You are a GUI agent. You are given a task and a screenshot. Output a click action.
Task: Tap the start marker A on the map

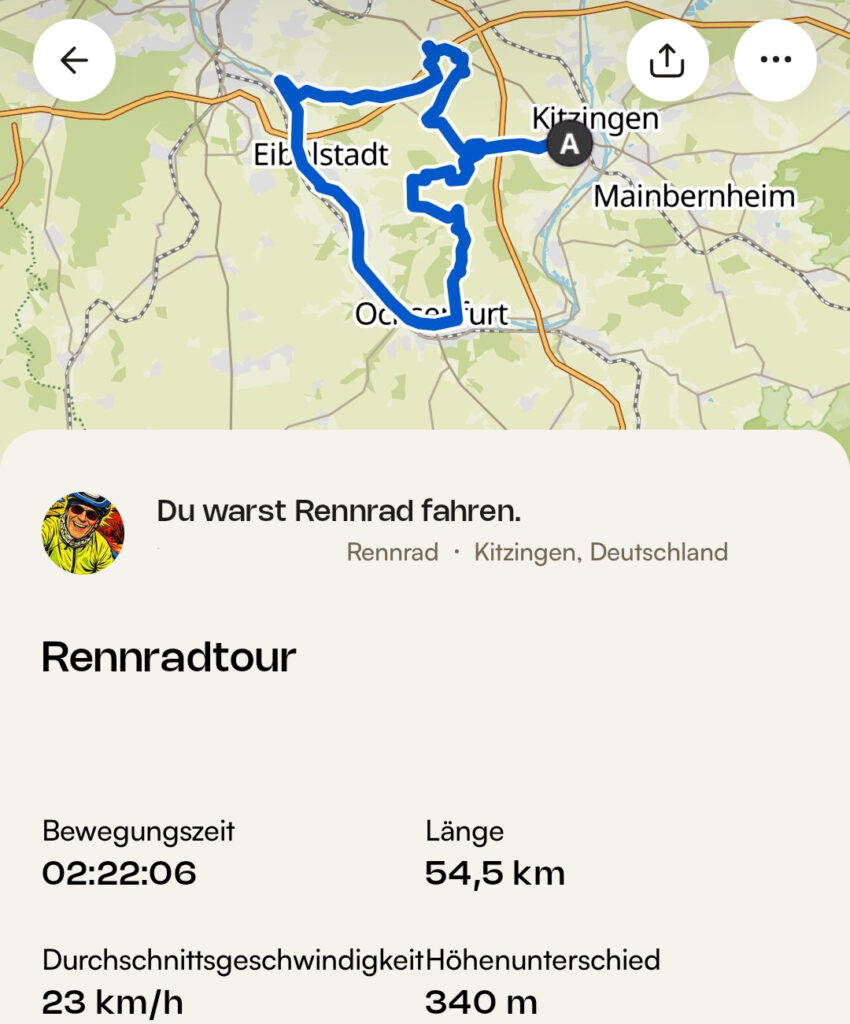569,144
